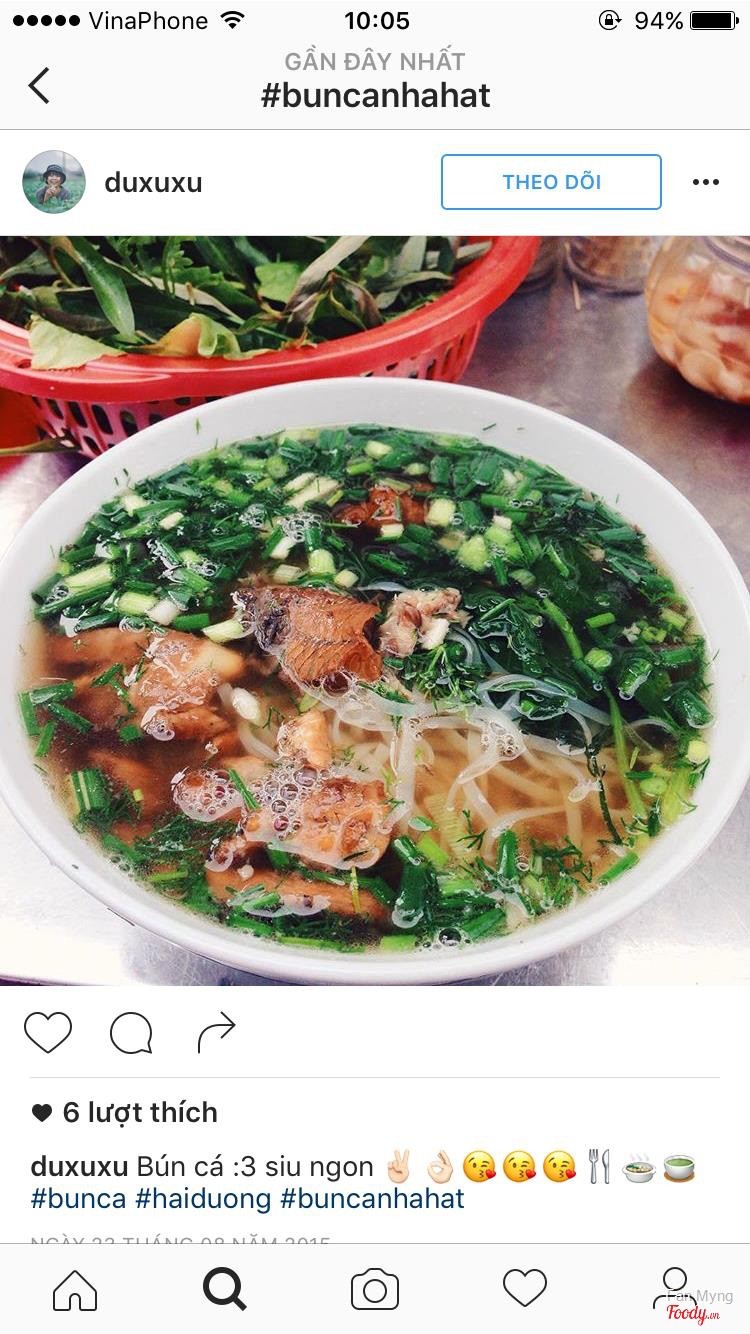Like duxuxu's bún cá post
Viewport: 750px width, 1334px height.
pyautogui.click(x=48, y=1033)
